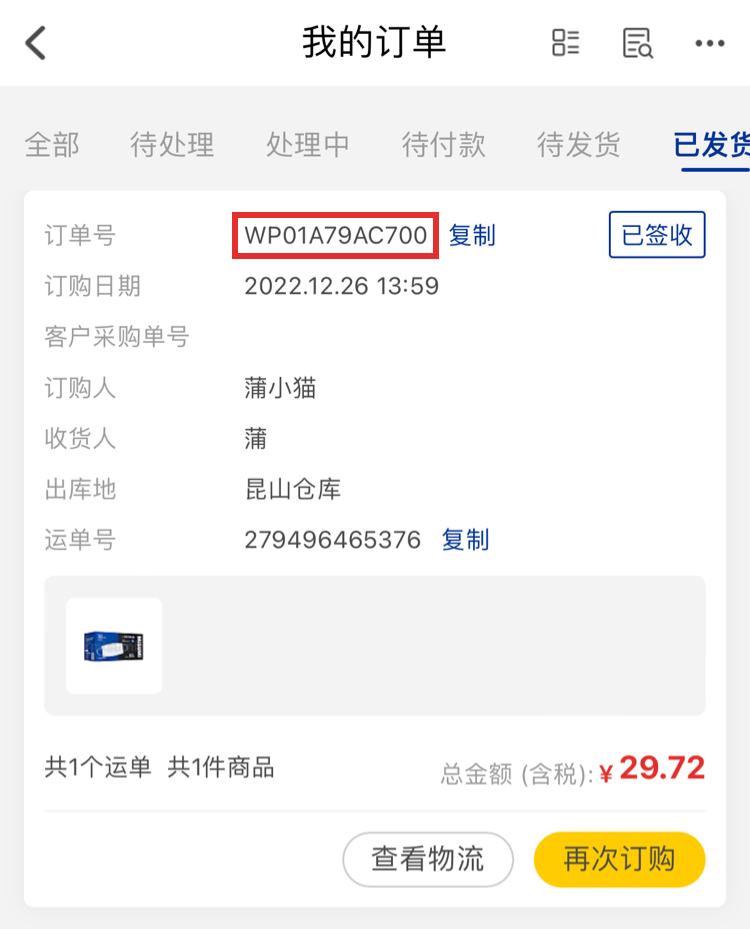
Task: Go back from 我的订单
Action: tap(36, 43)
